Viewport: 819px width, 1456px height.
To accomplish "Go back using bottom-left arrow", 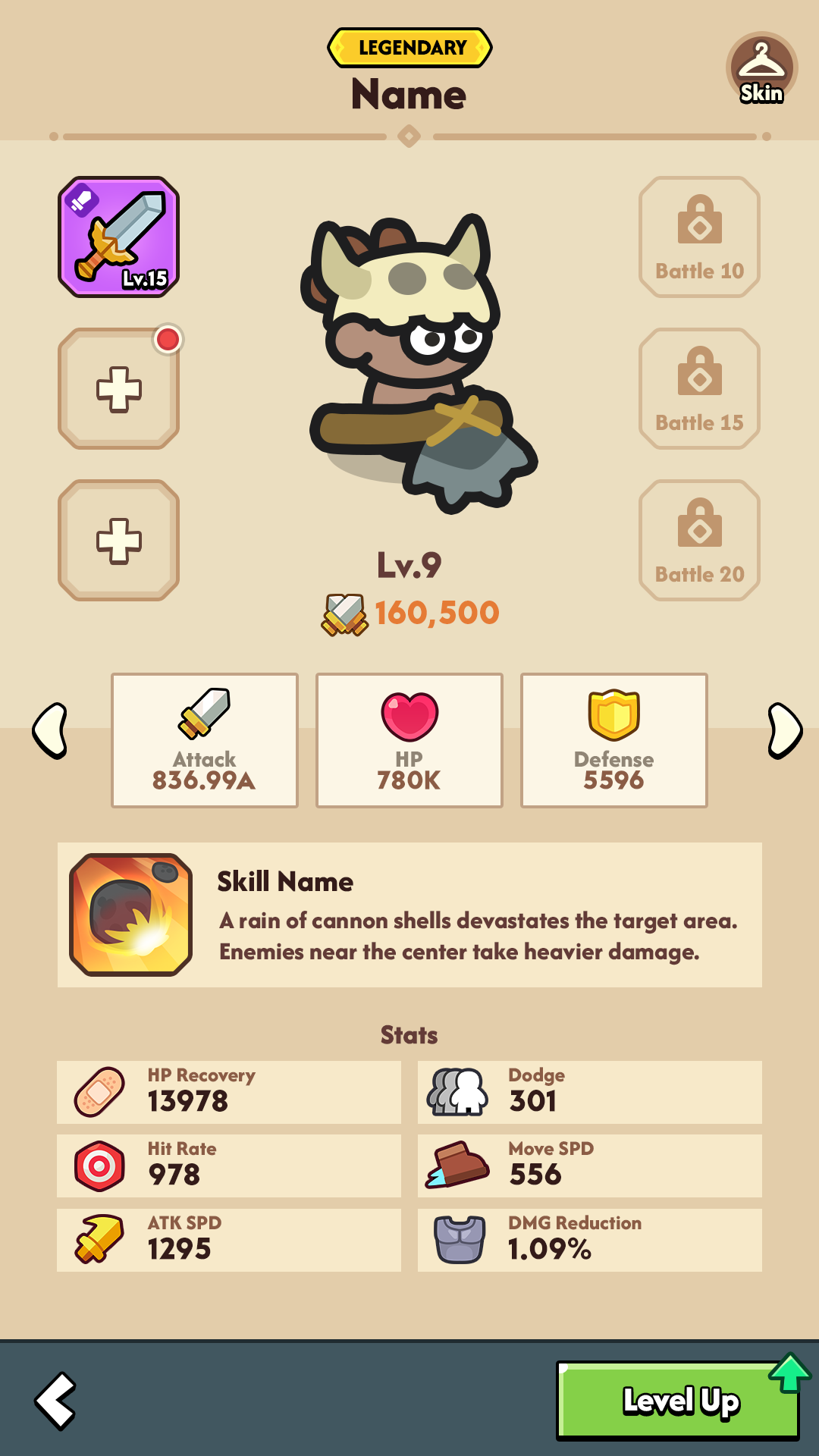I will coord(56,1401).
